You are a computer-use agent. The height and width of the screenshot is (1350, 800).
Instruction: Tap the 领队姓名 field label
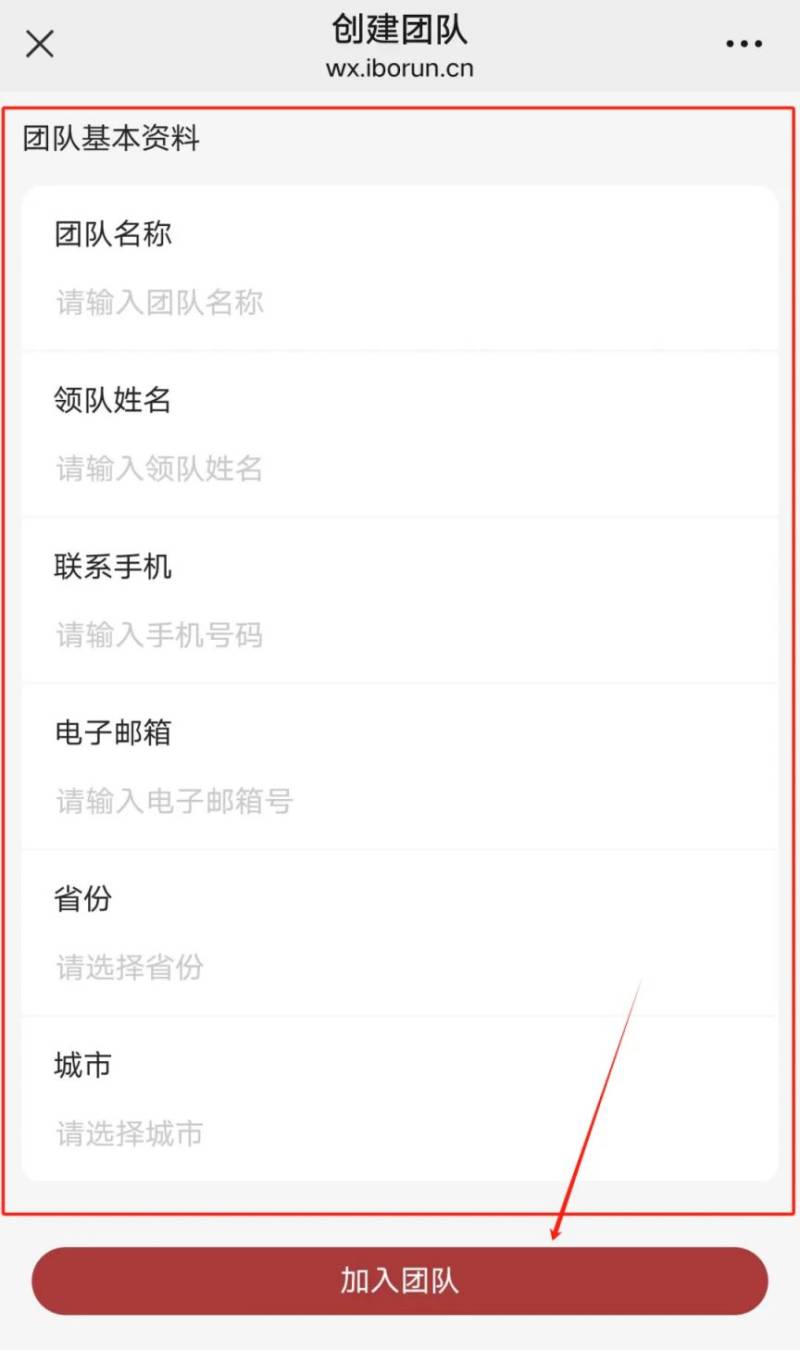point(113,400)
